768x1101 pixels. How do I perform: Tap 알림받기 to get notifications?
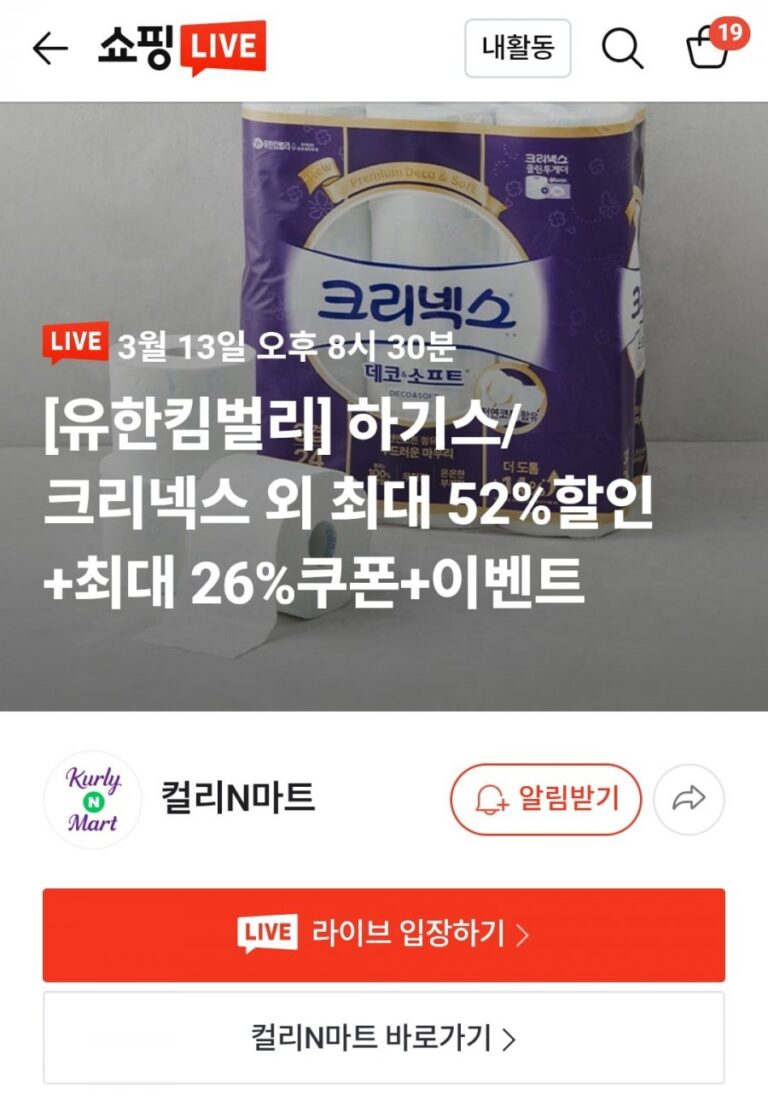[x=545, y=799]
